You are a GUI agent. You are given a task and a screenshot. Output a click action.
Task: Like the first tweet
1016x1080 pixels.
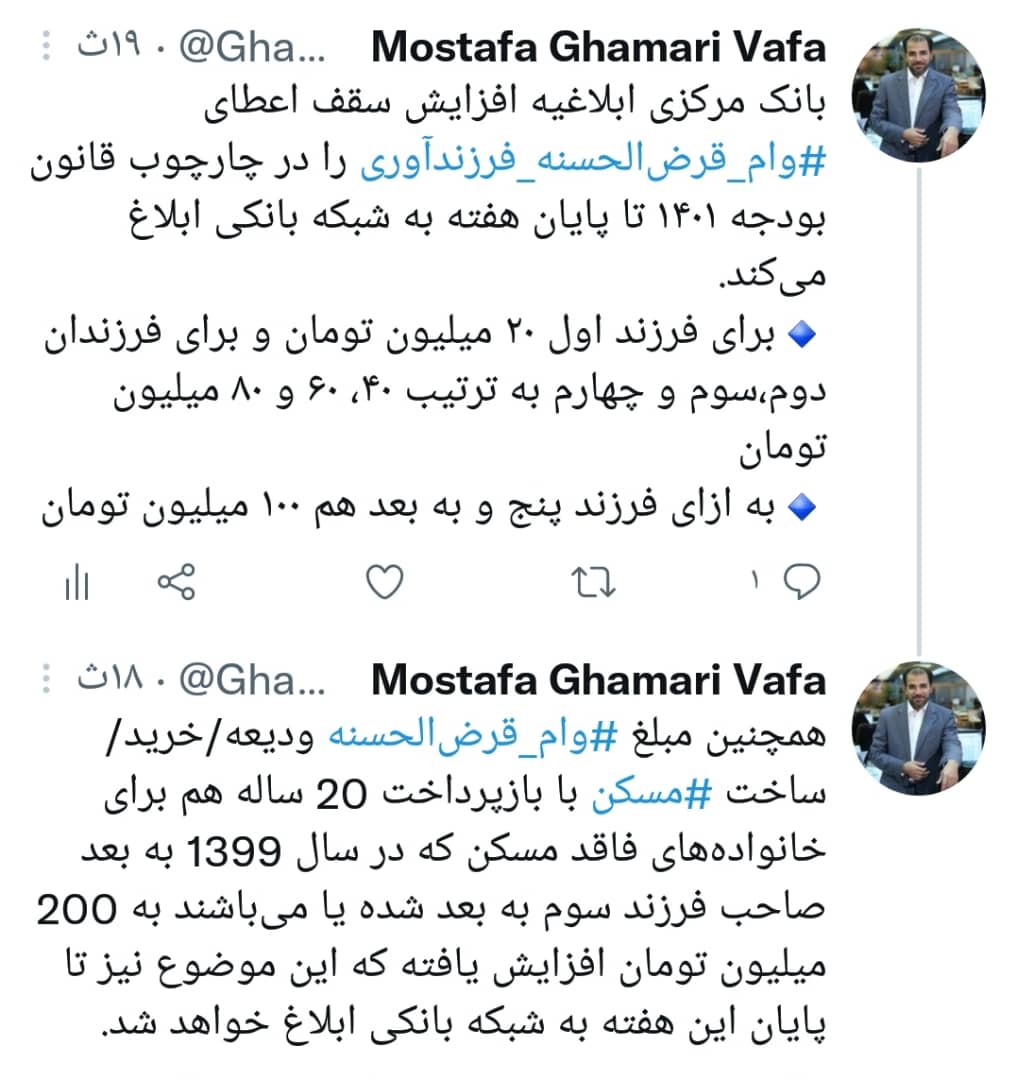pyautogui.click(x=384, y=582)
